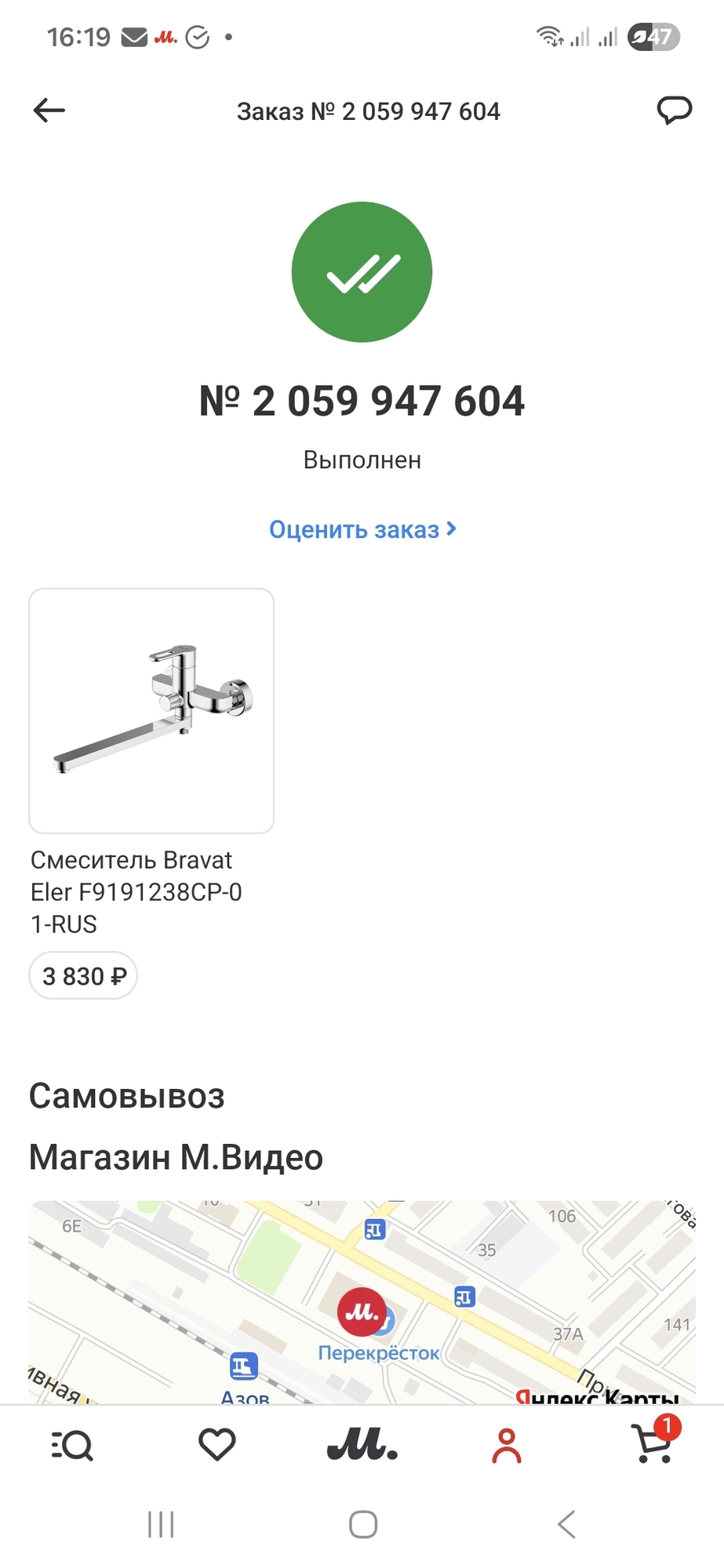Open system recent apps

point(161,1525)
